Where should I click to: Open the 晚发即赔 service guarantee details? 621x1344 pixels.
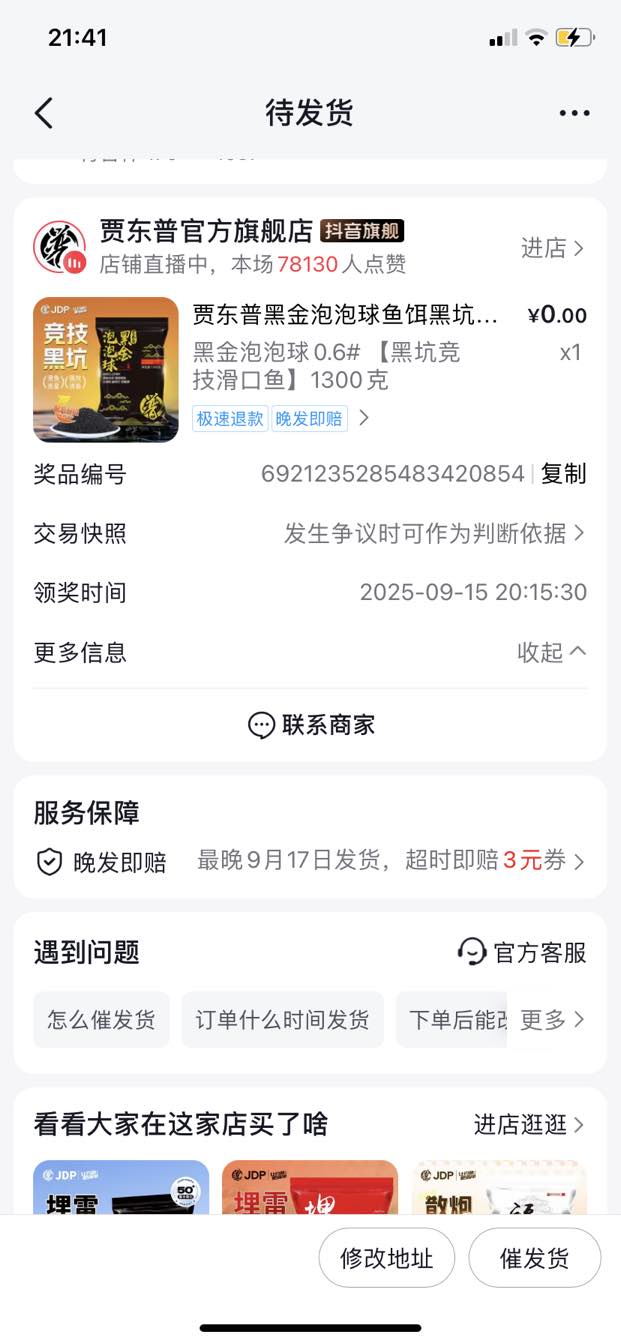point(310,861)
